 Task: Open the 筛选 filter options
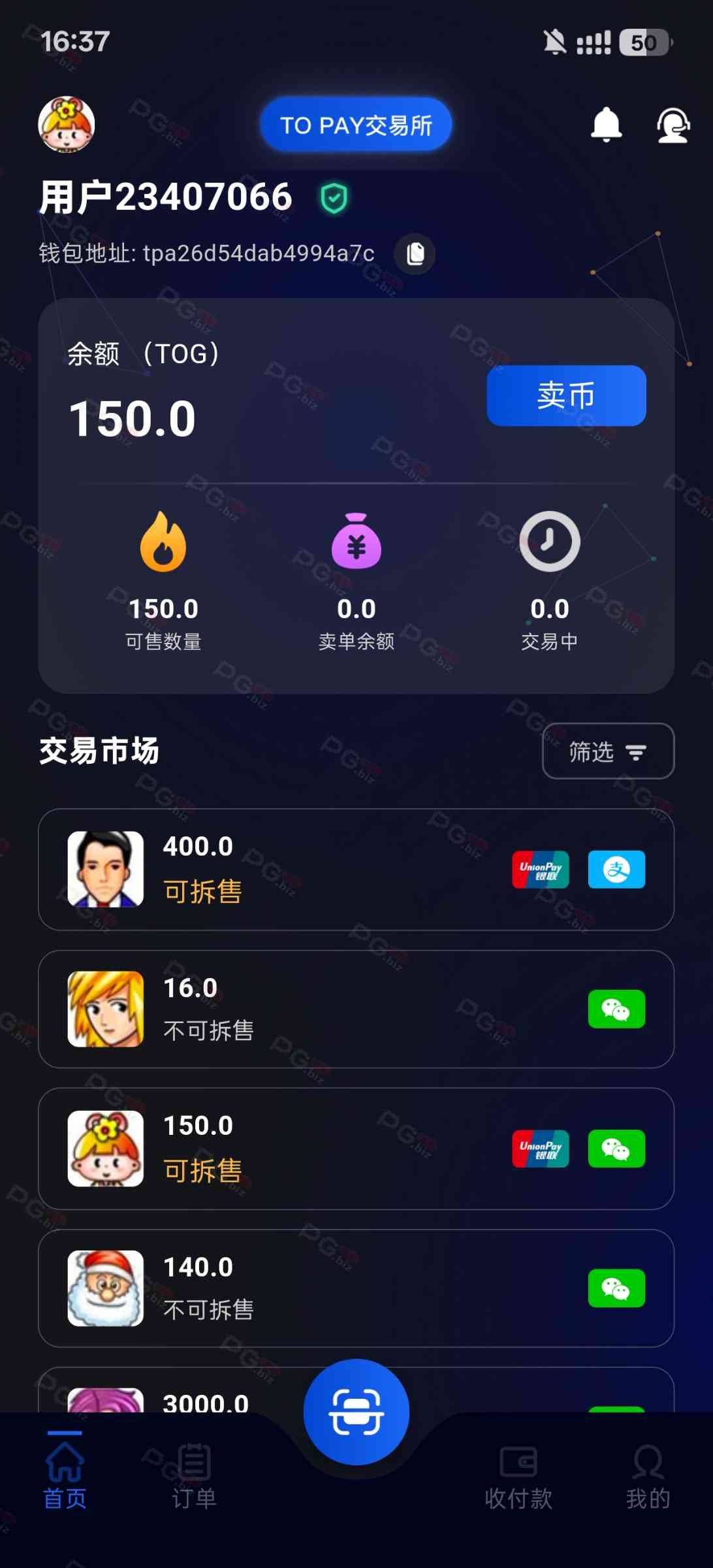[608, 751]
